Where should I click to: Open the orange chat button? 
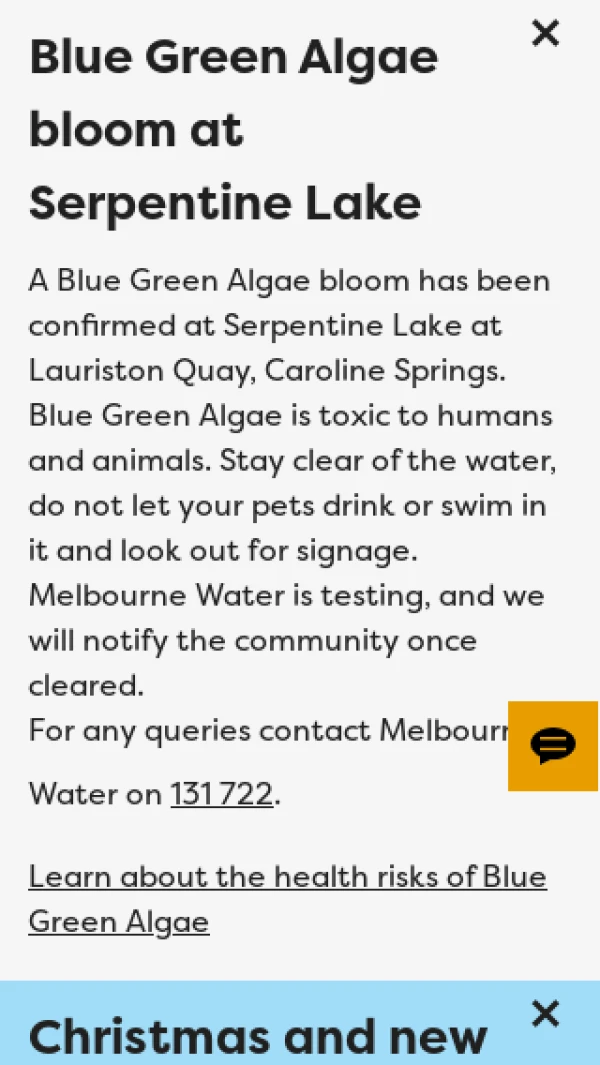coord(553,746)
